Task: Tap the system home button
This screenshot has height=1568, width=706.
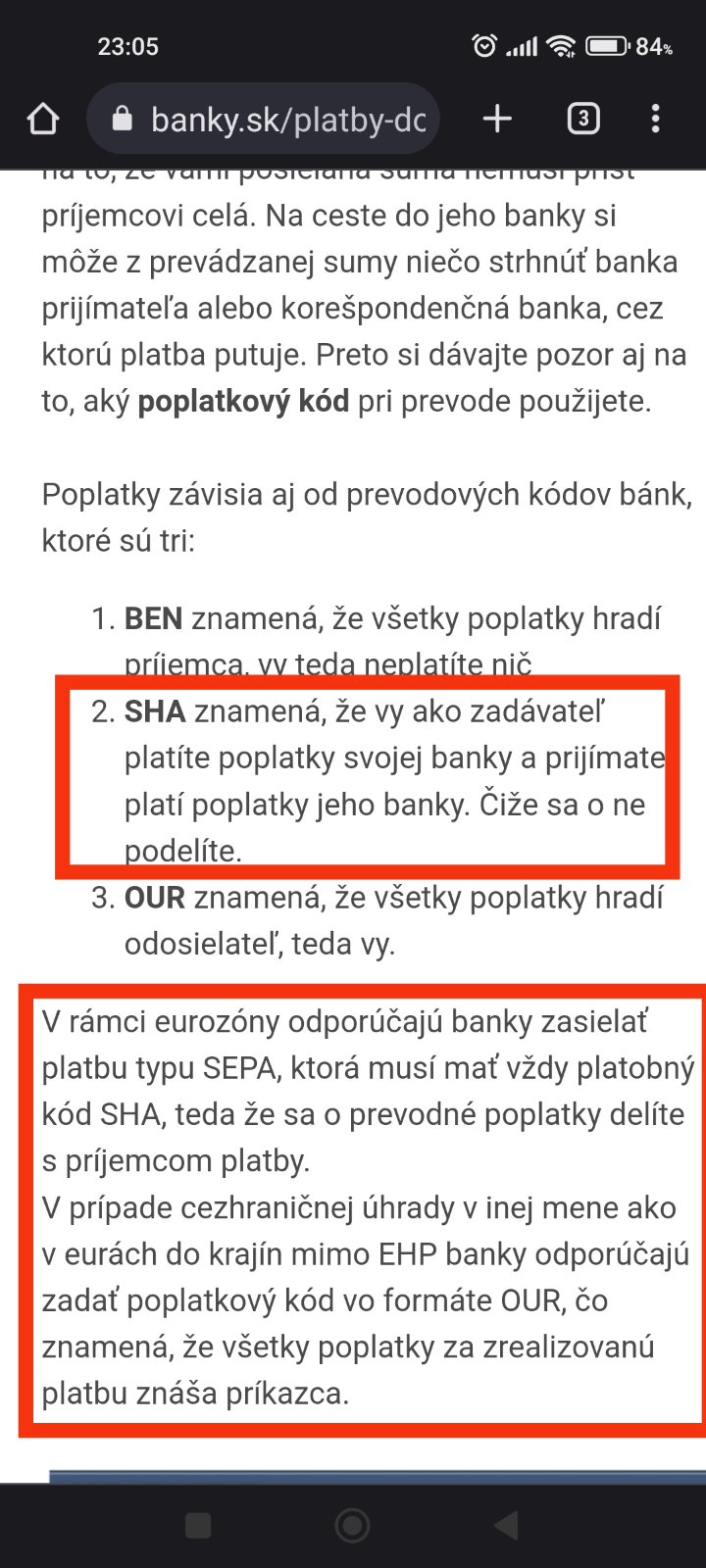Action: 352,1525
